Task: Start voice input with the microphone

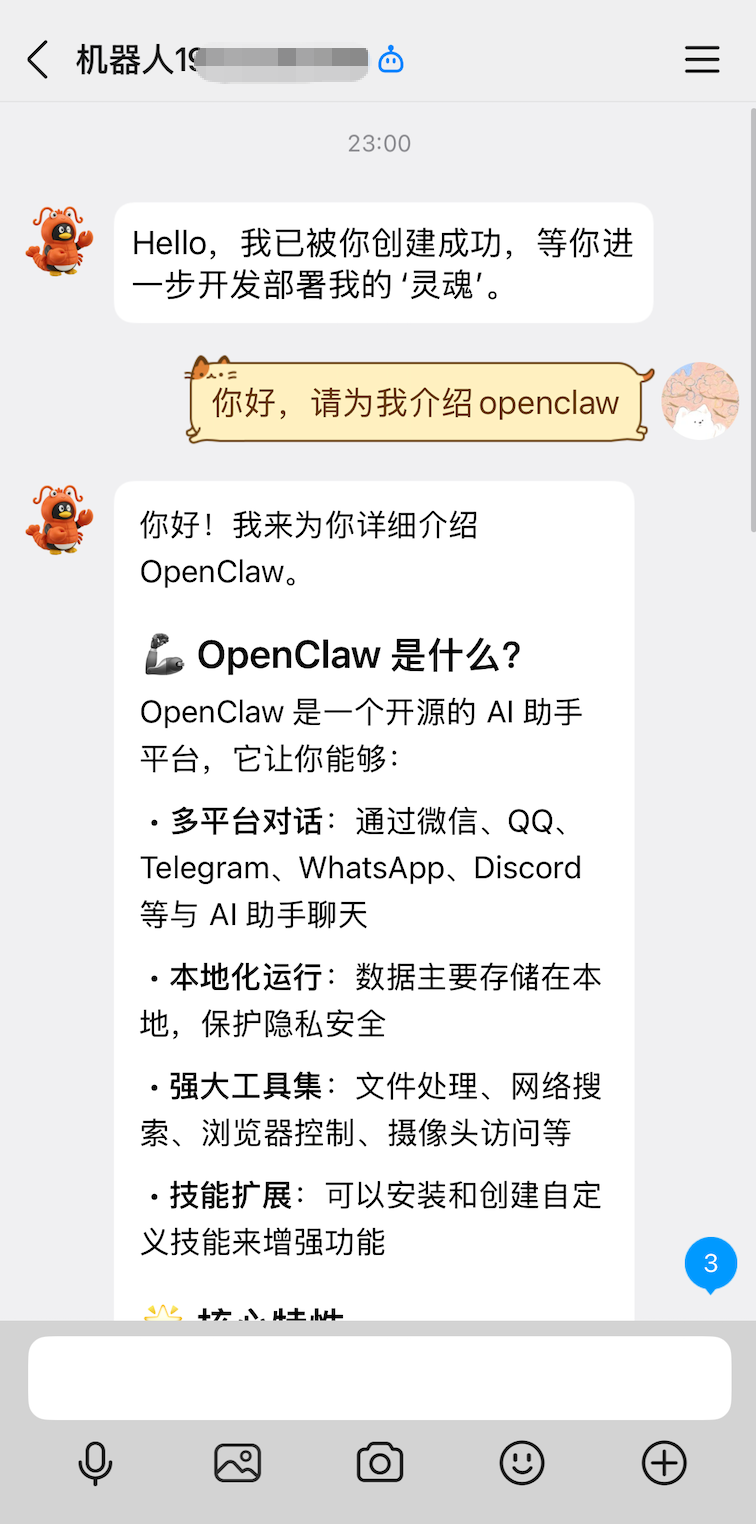Action: click(95, 1464)
